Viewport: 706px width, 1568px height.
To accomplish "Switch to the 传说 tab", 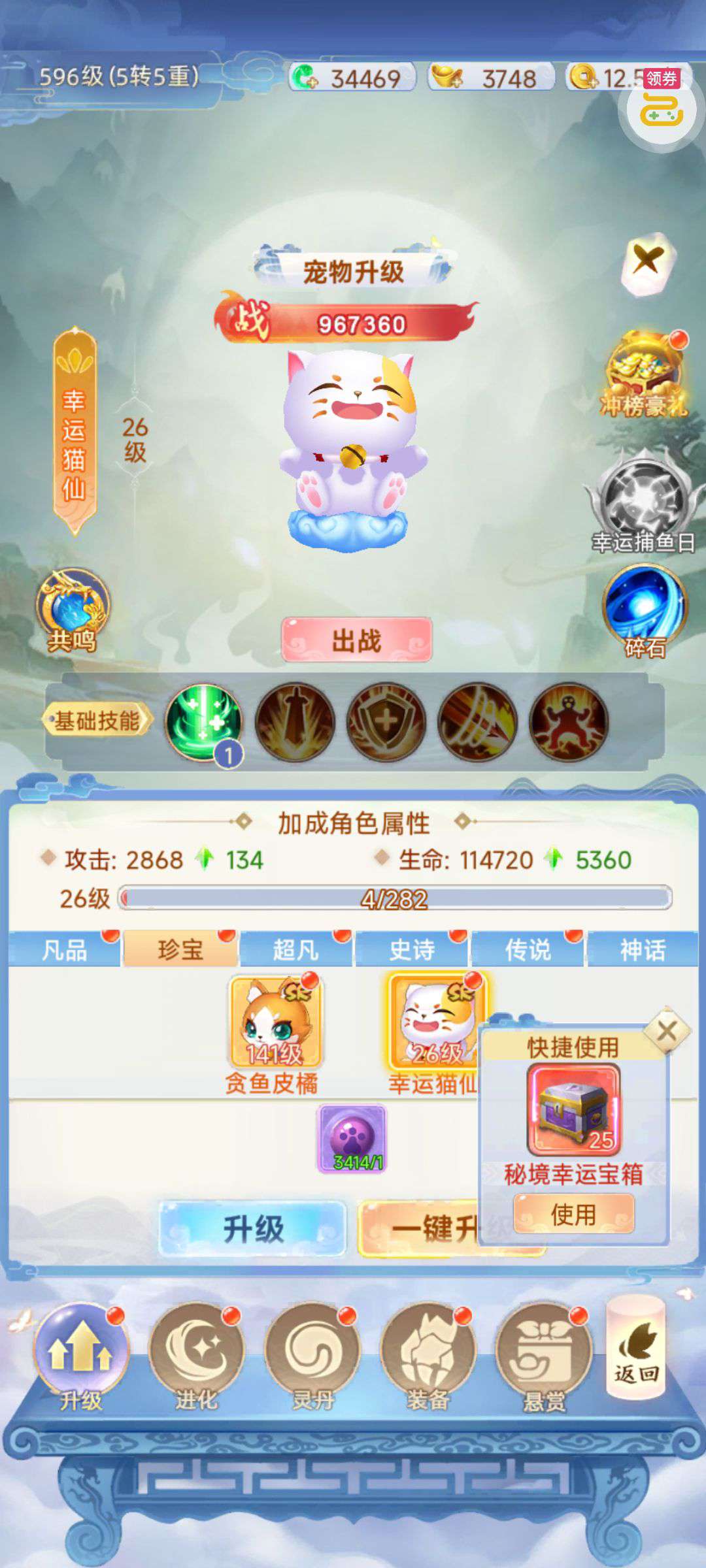I will (x=527, y=949).
